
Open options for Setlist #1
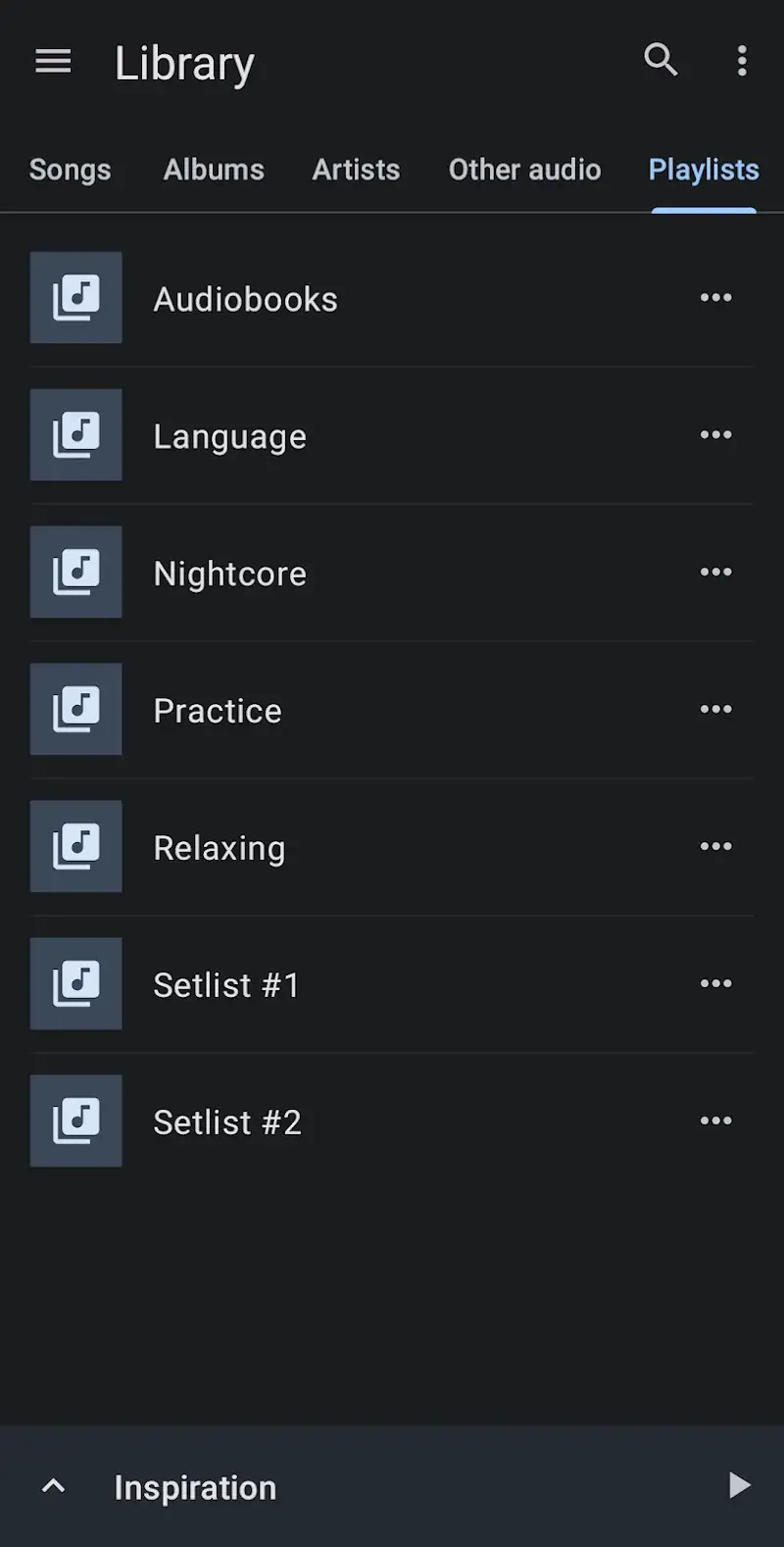(x=716, y=983)
